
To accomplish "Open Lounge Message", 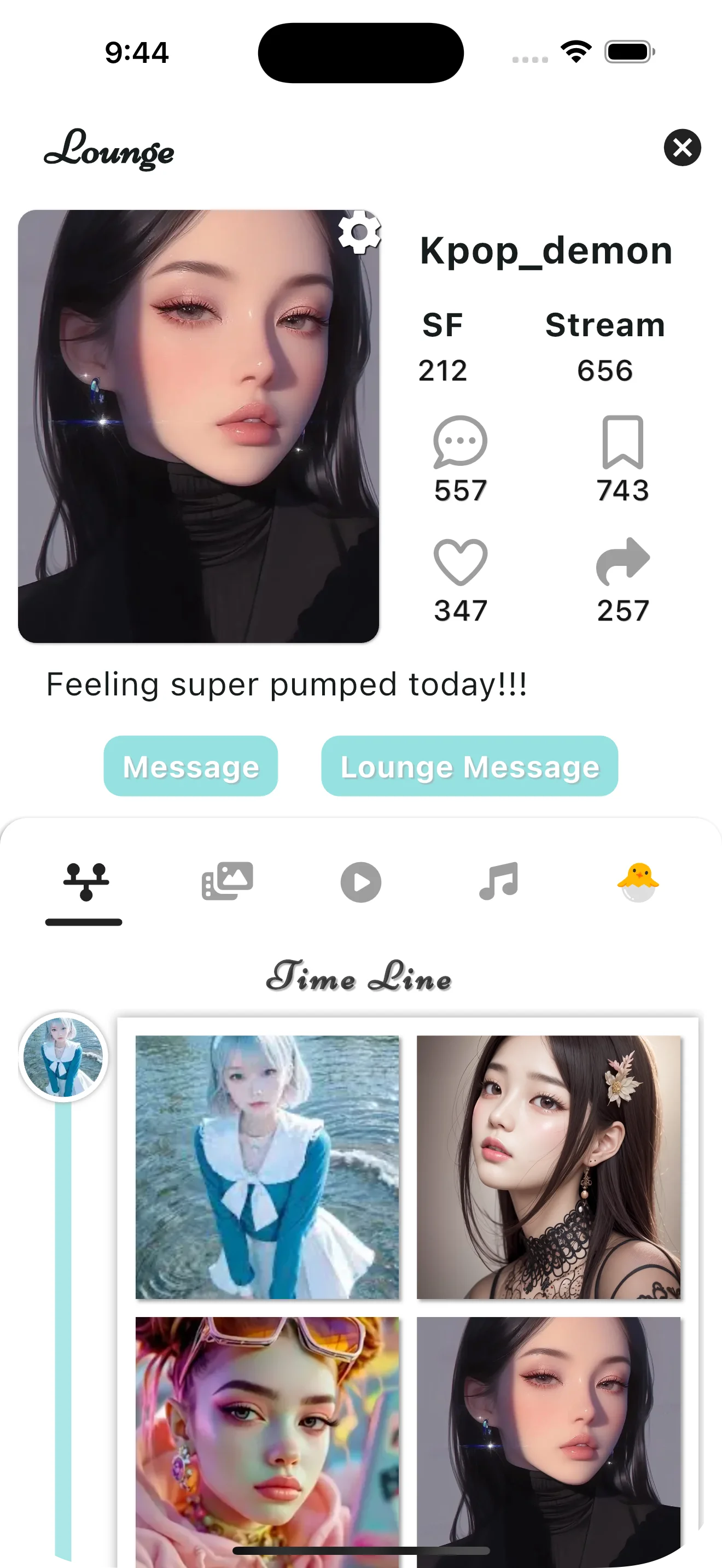I will [x=469, y=767].
